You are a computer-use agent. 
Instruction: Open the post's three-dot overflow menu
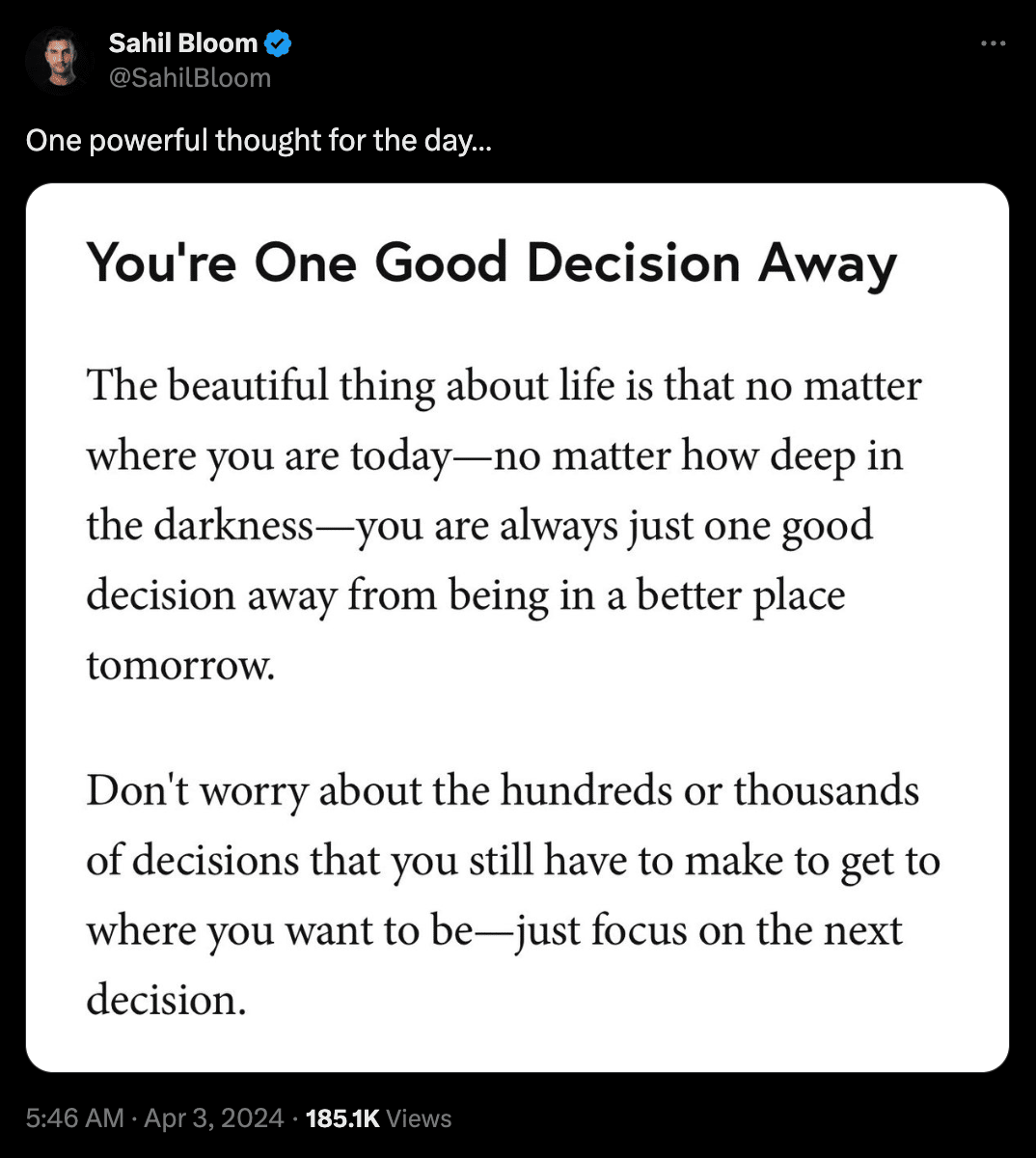(x=993, y=43)
